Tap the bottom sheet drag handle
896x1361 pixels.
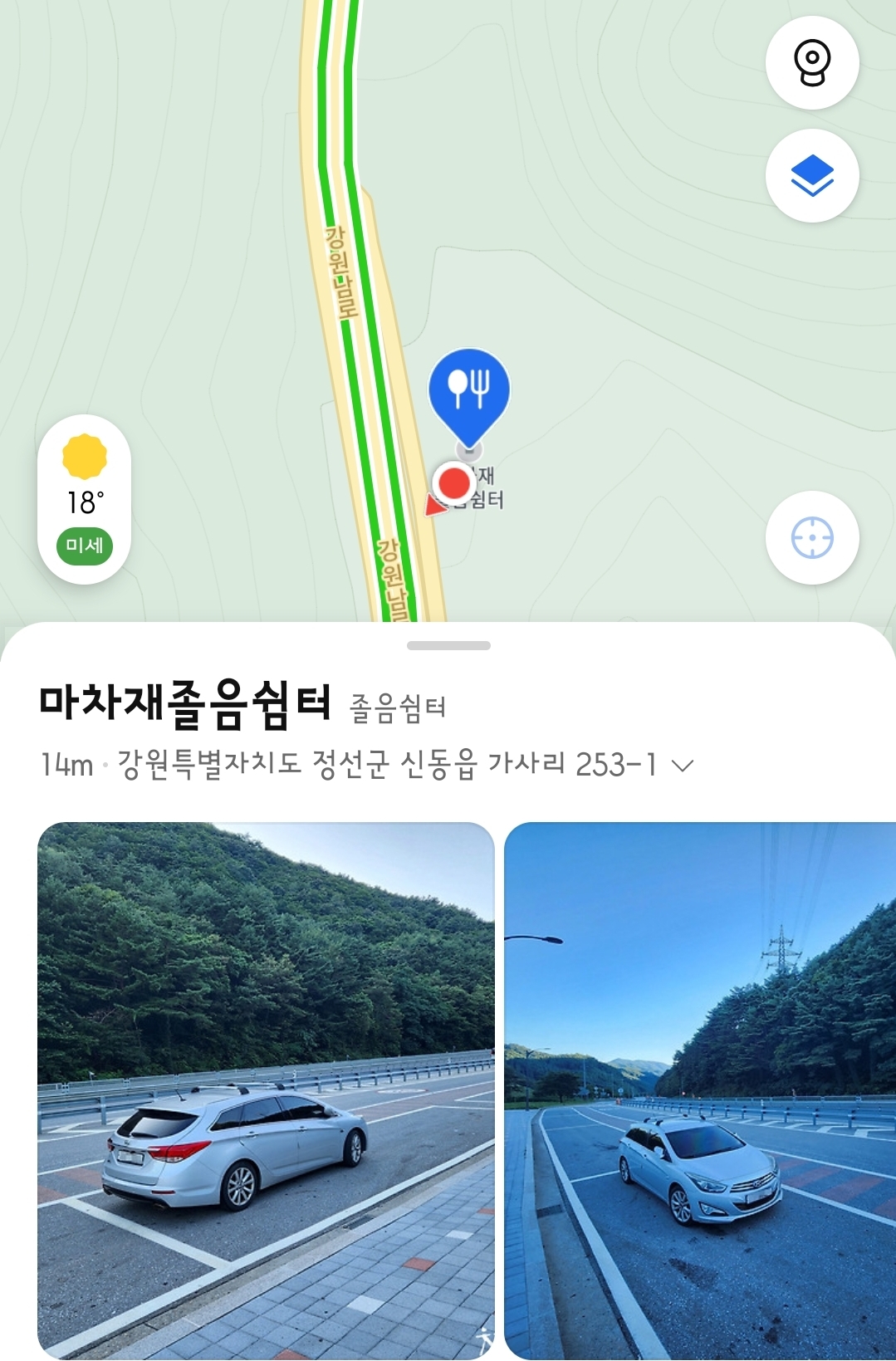point(448,645)
